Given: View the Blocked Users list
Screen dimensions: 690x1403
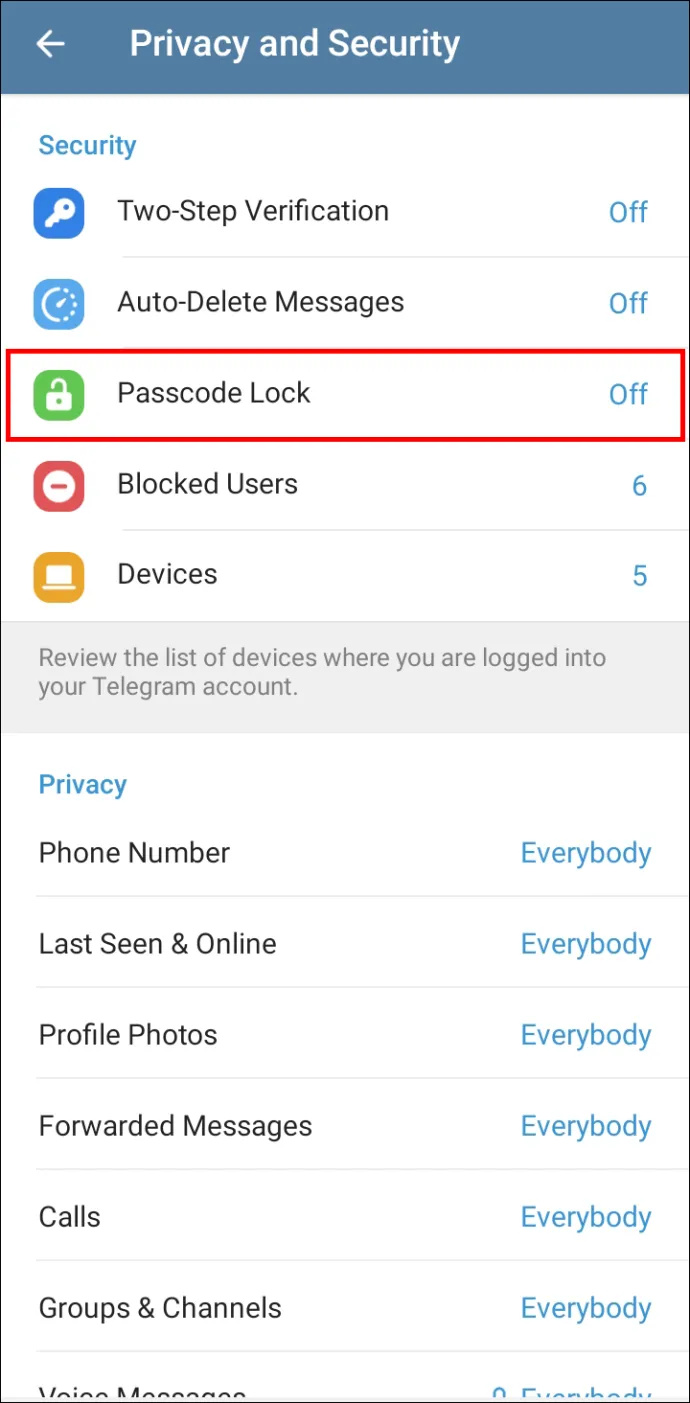Looking at the screenshot, I should coord(345,485).
